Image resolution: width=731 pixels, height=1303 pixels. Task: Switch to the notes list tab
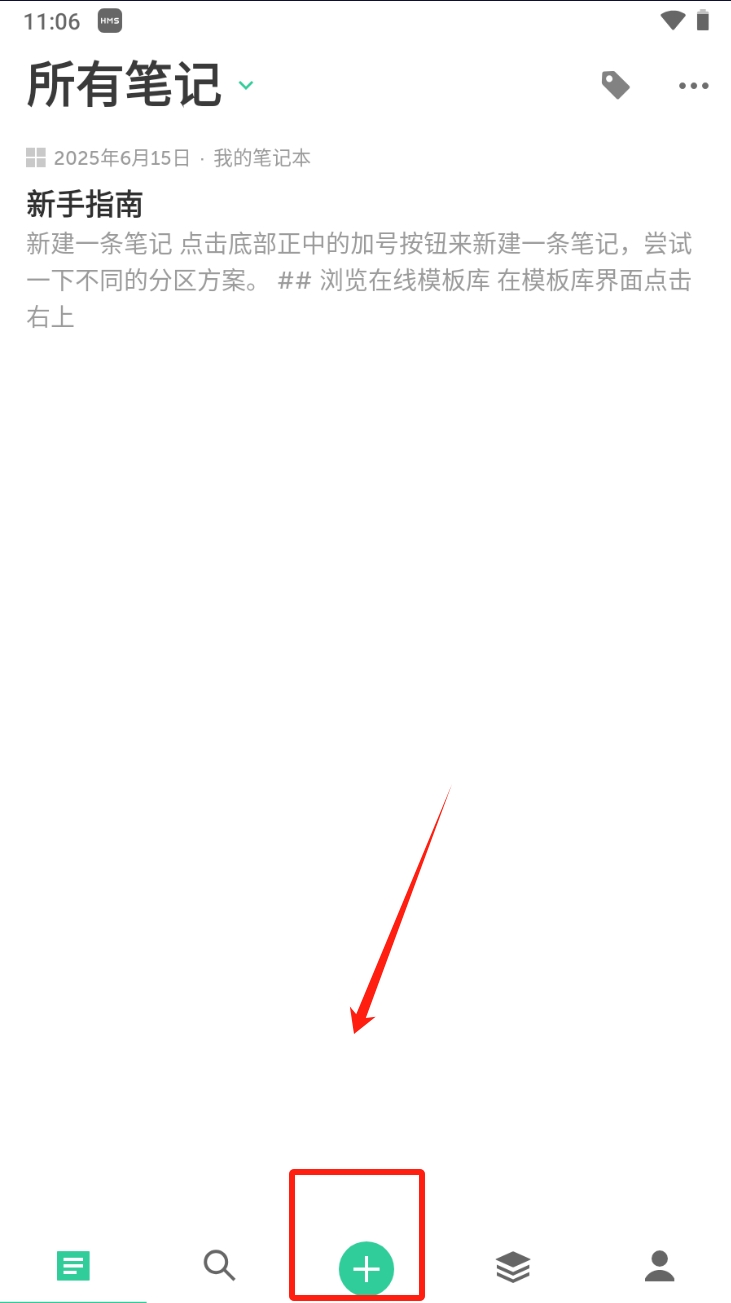73,1266
